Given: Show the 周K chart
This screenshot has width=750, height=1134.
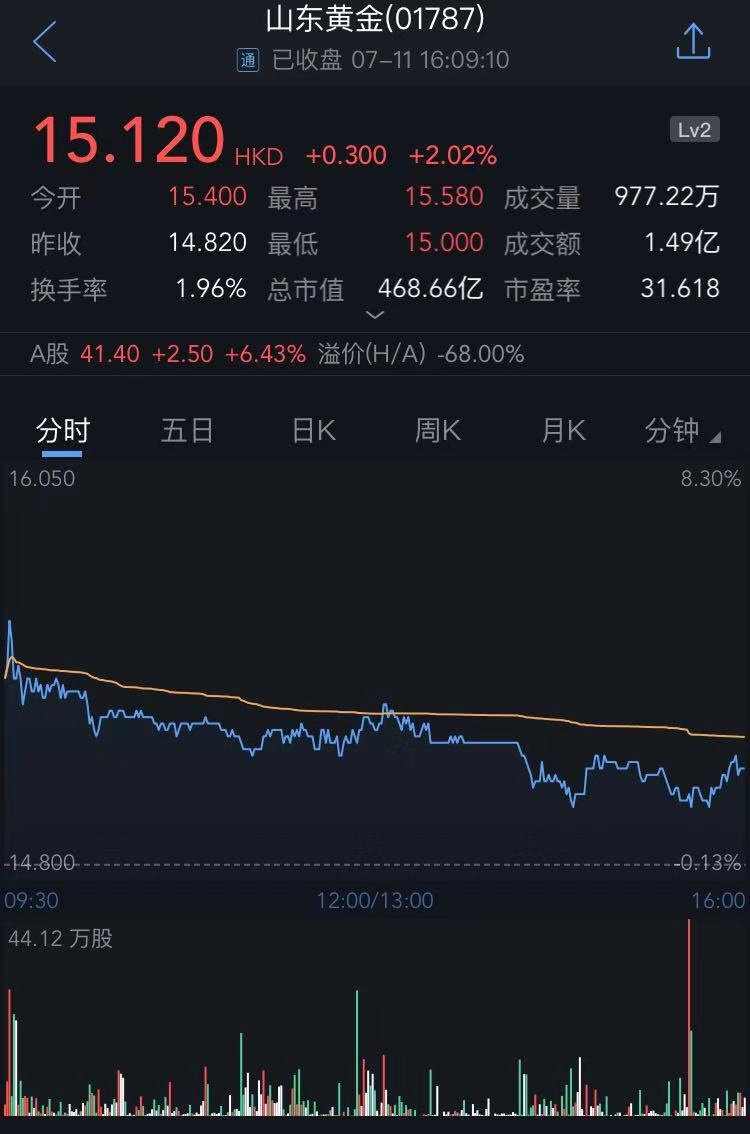Looking at the screenshot, I should [x=438, y=431].
